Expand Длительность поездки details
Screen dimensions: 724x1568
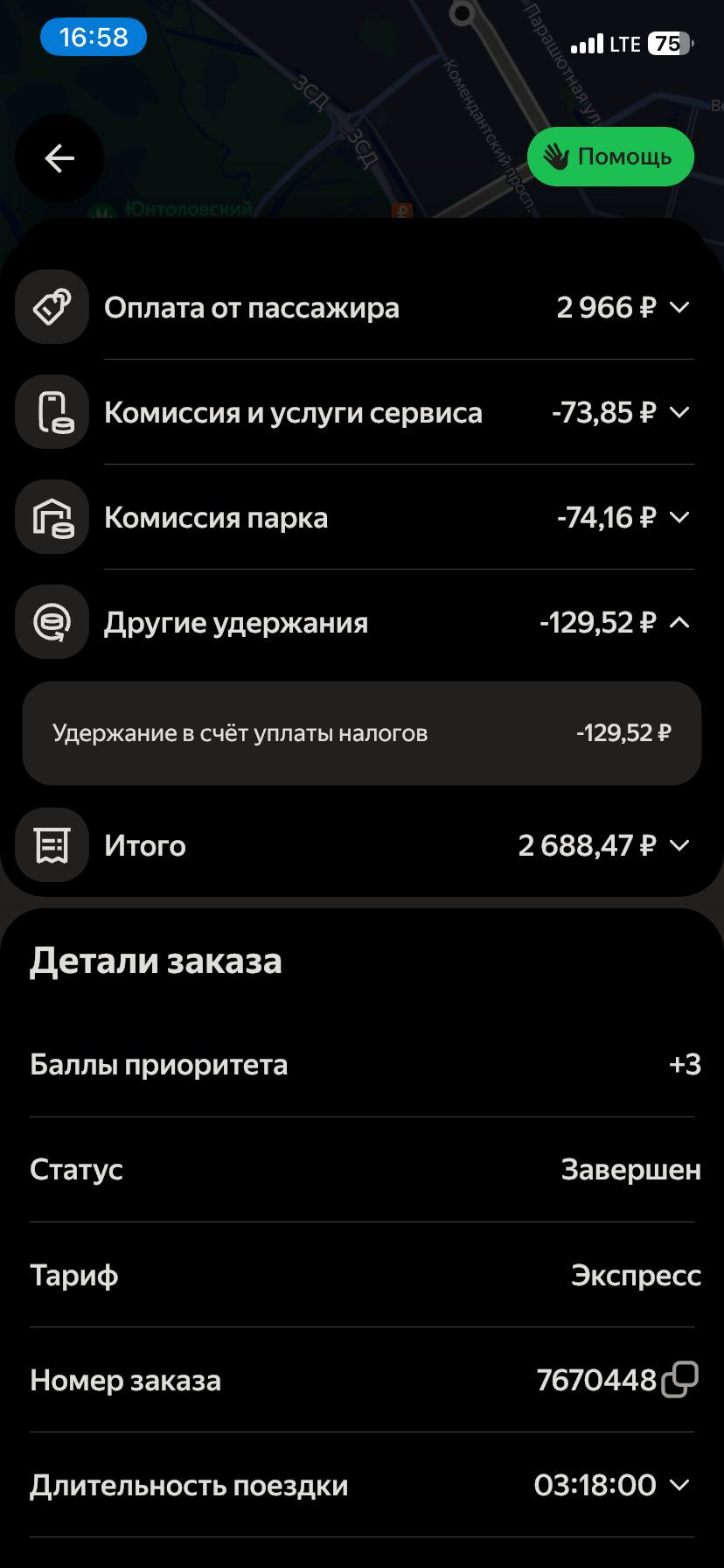(x=679, y=1485)
